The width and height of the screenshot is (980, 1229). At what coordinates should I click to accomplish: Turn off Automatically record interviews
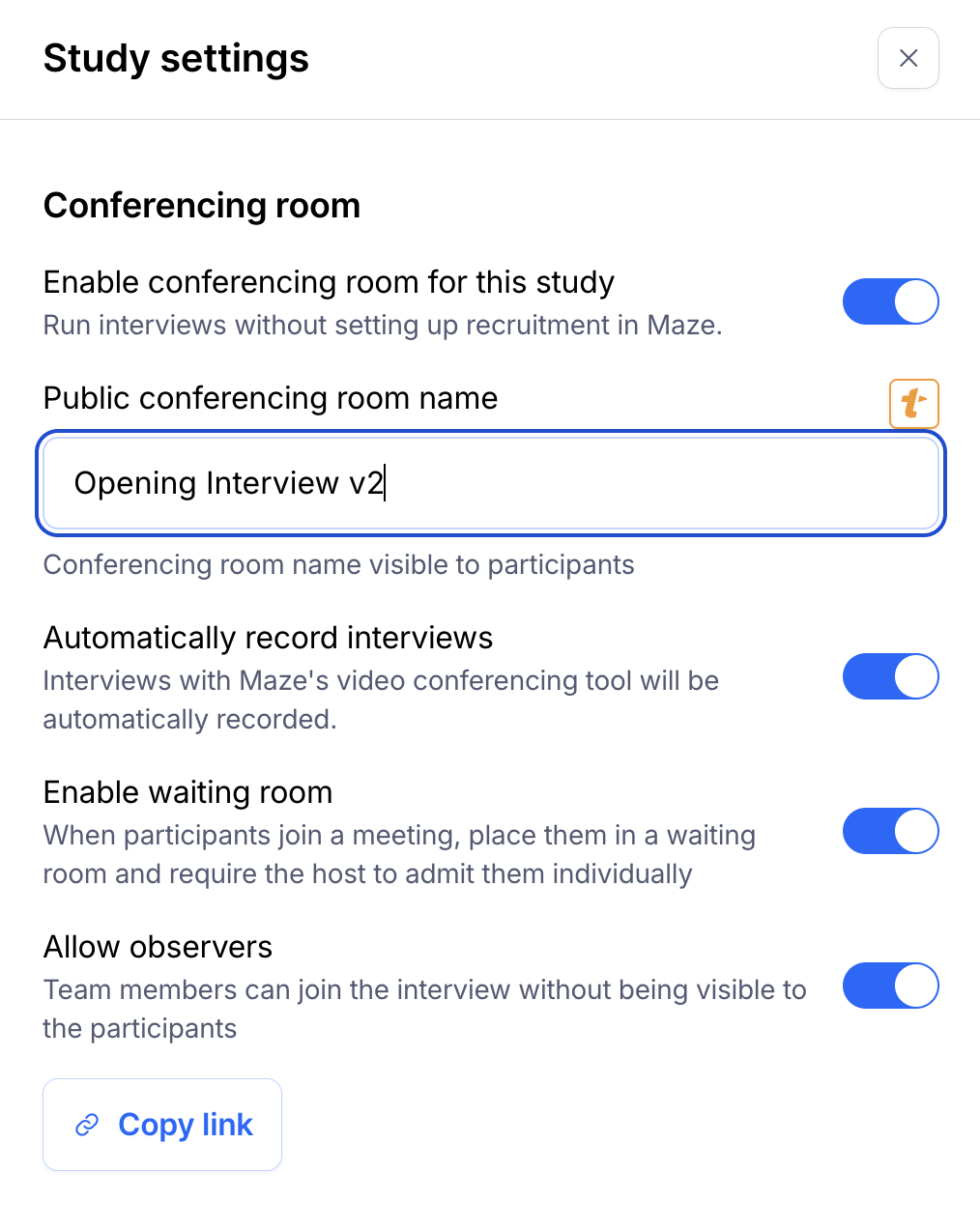click(x=890, y=676)
